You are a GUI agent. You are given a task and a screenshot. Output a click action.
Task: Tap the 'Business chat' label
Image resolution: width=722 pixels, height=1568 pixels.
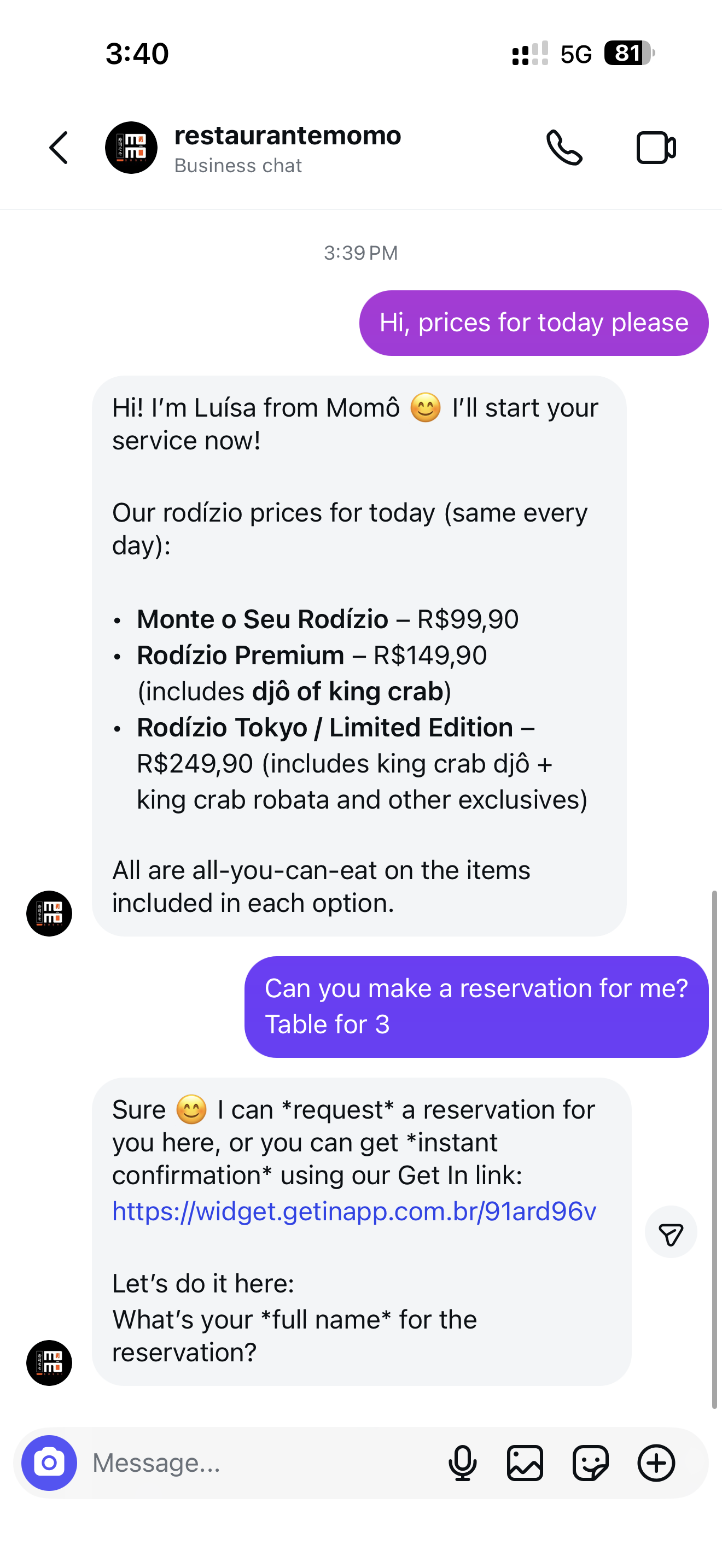pyautogui.click(x=237, y=165)
